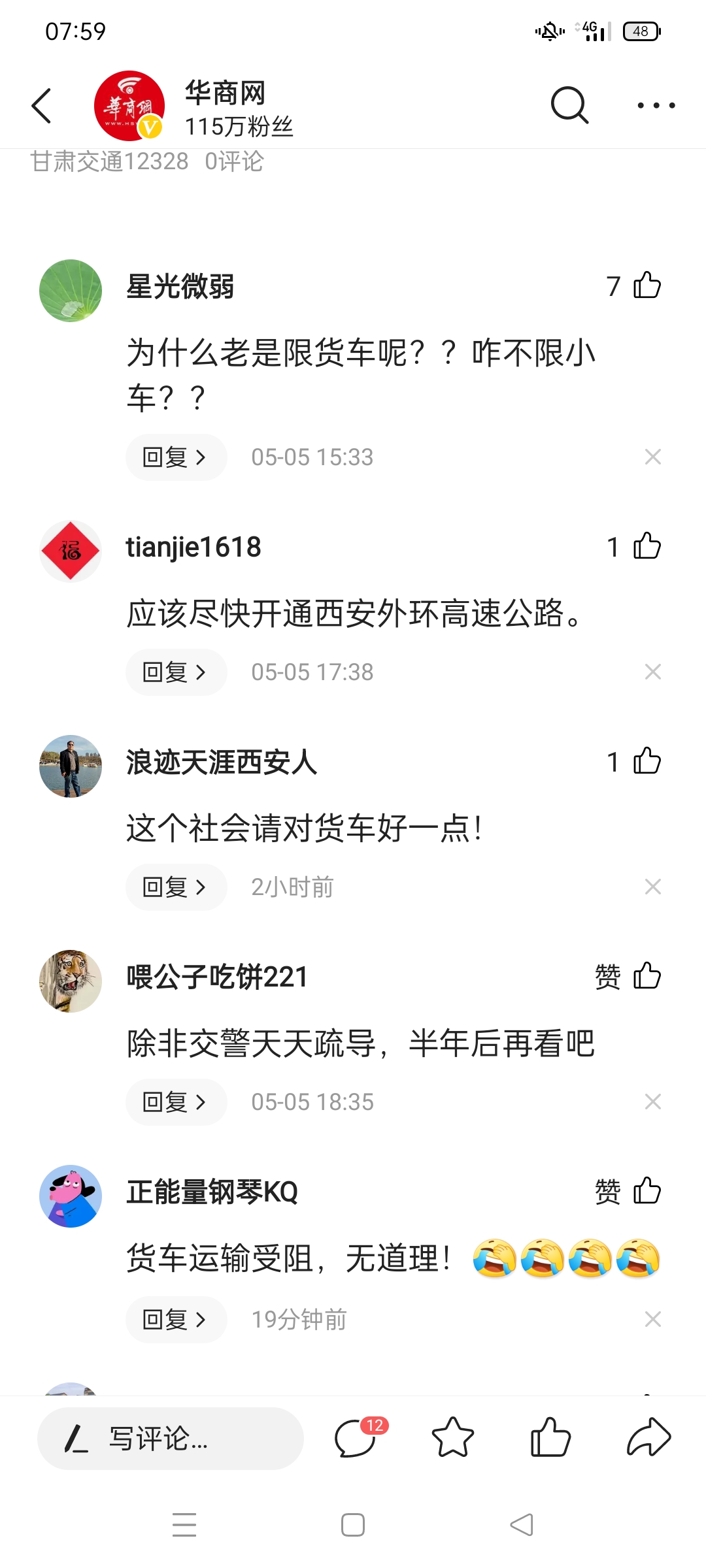Share the article via the arrow icon

point(648,1438)
